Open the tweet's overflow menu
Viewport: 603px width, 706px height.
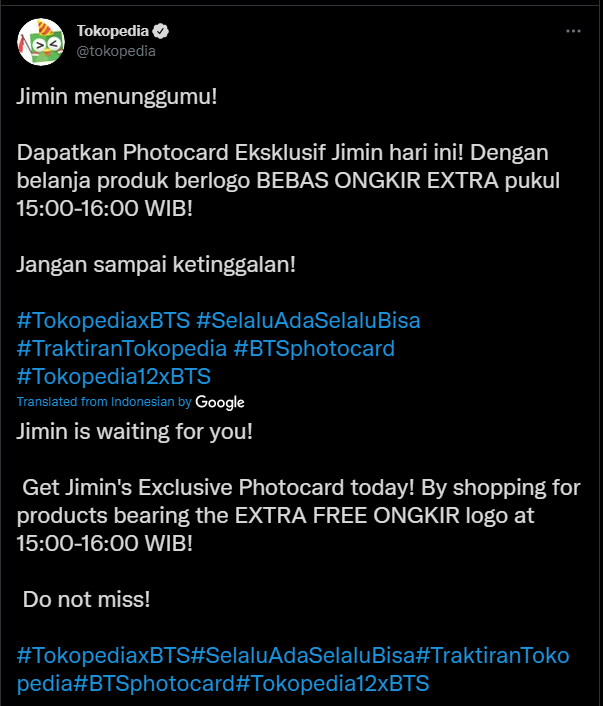pyautogui.click(x=573, y=31)
